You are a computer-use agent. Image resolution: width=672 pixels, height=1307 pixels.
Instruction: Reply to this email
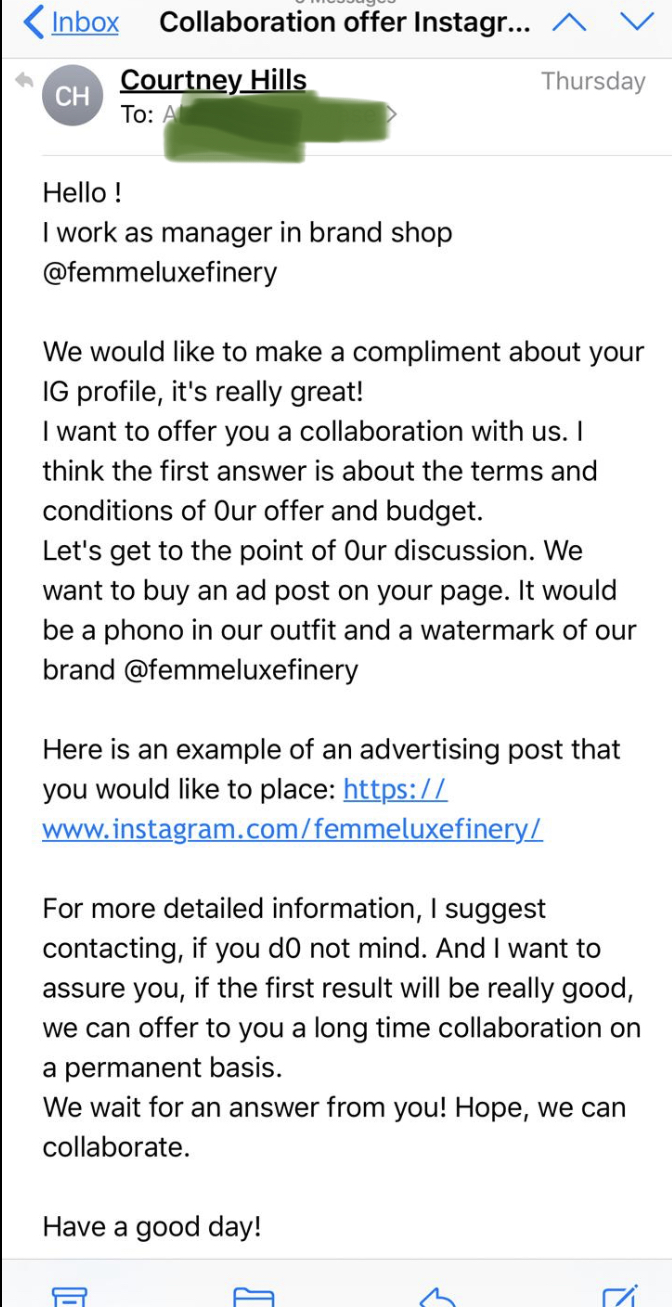tap(437, 1296)
